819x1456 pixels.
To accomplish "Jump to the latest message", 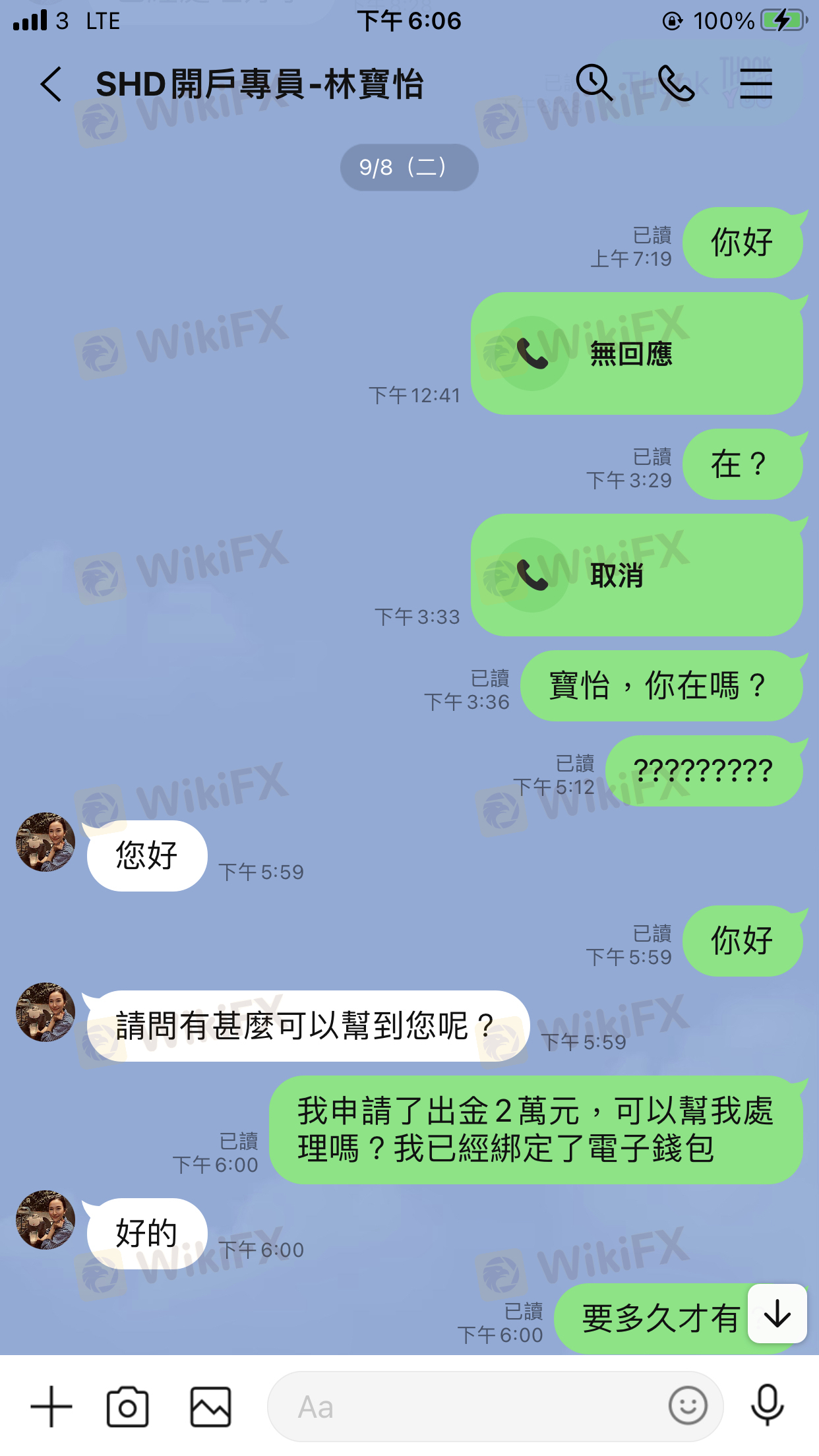I will point(777,1314).
